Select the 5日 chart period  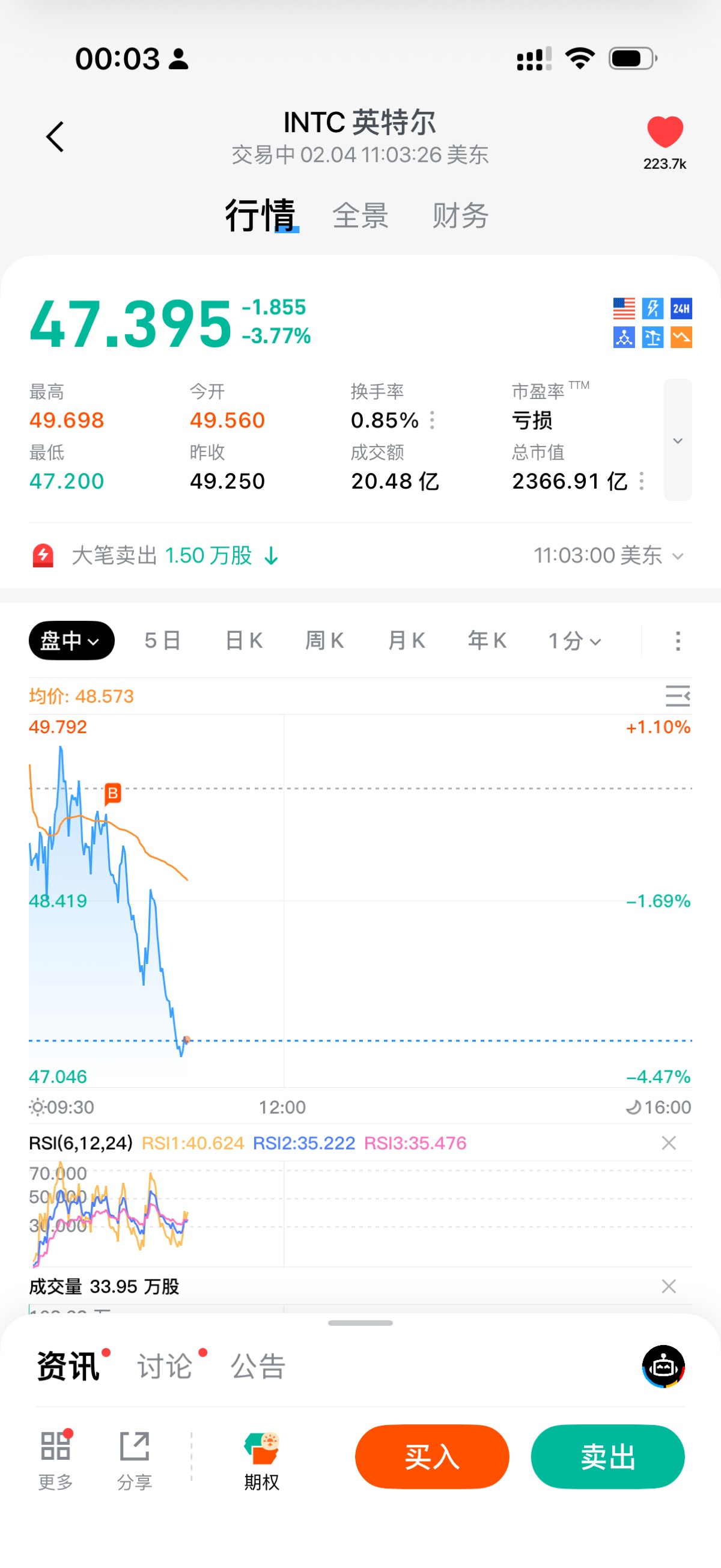tap(162, 640)
